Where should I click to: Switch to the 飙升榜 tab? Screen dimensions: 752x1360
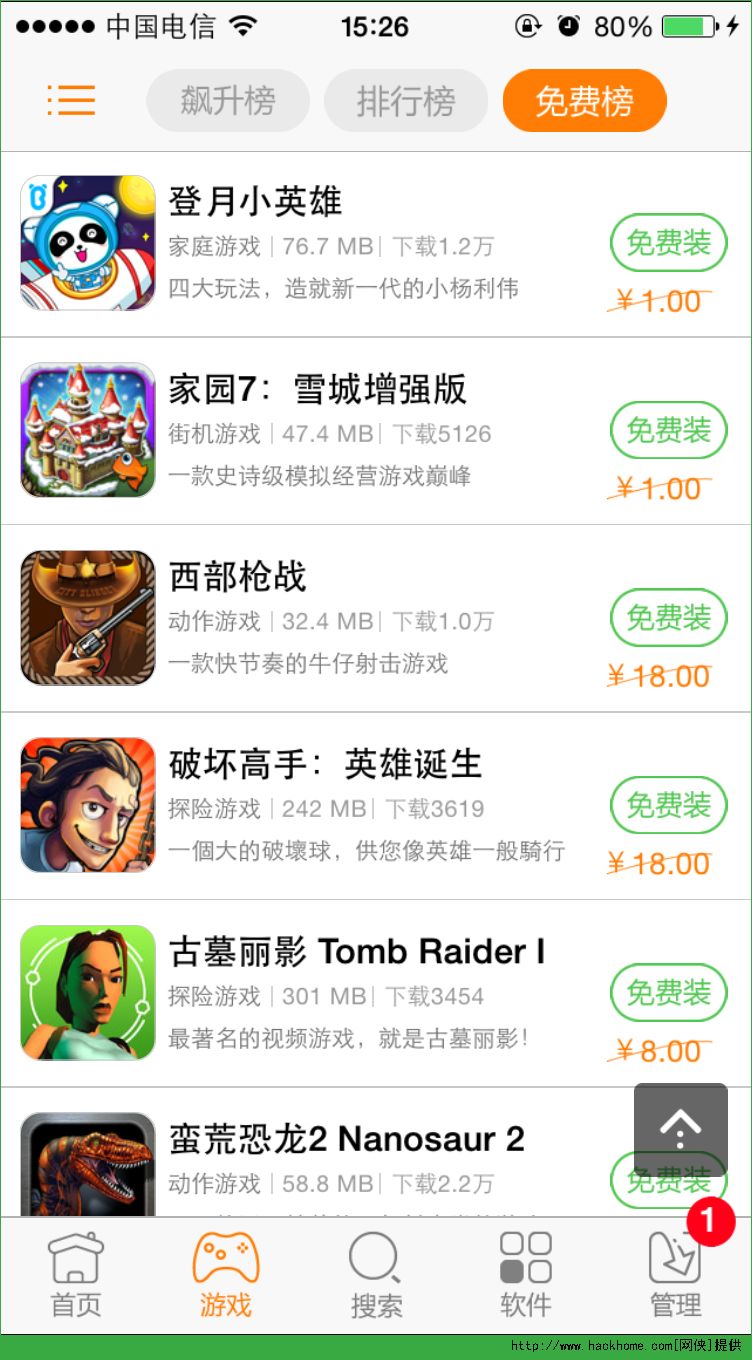pyautogui.click(x=228, y=101)
